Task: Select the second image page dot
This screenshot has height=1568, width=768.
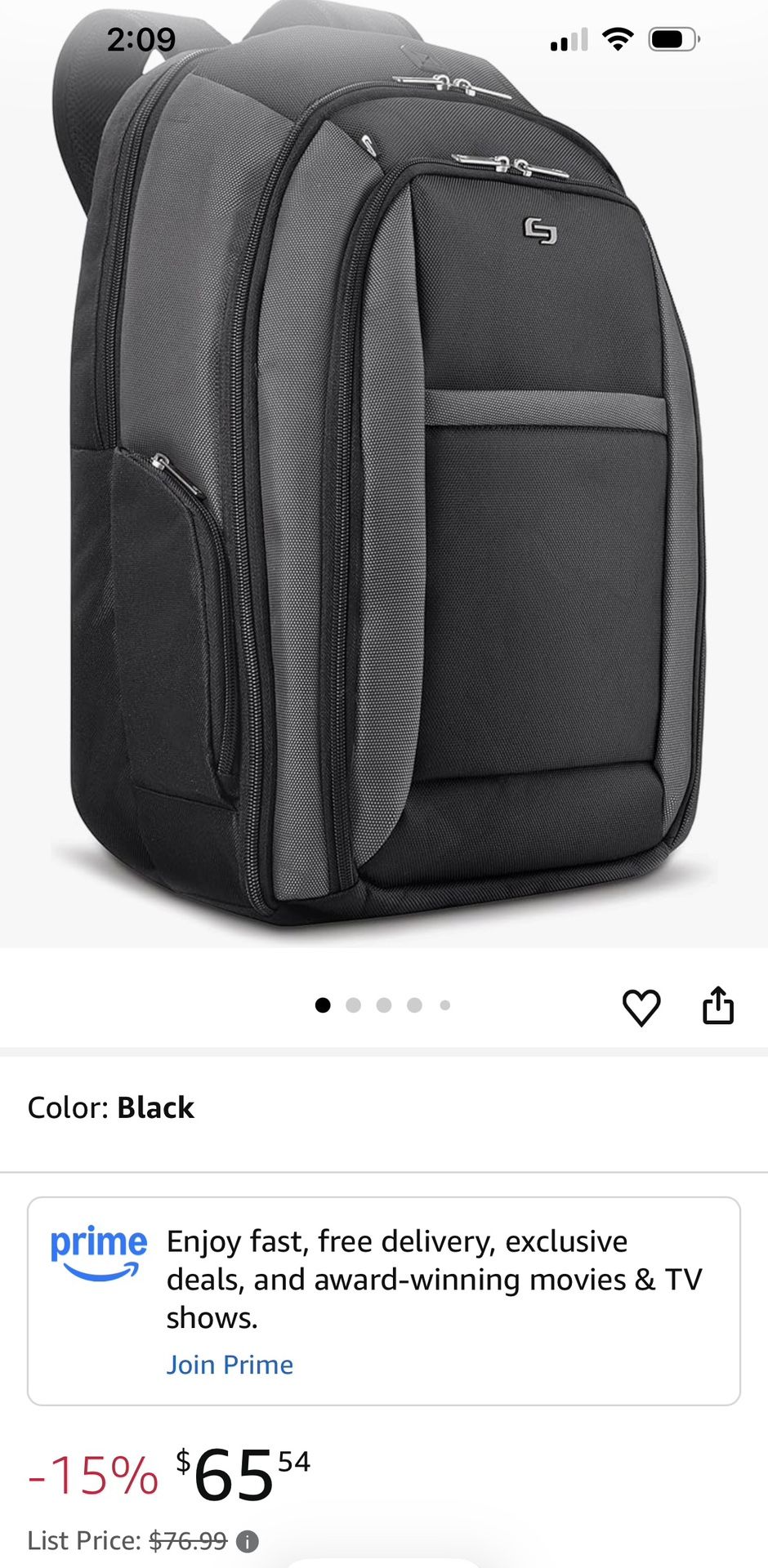Action: click(353, 1005)
